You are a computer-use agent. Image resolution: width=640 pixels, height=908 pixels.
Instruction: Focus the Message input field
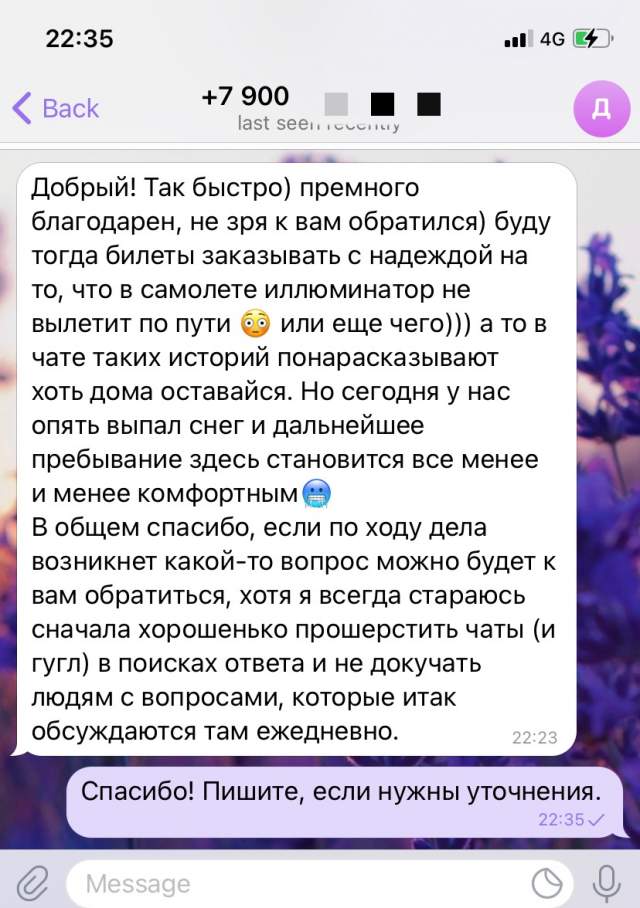click(290, 883)
